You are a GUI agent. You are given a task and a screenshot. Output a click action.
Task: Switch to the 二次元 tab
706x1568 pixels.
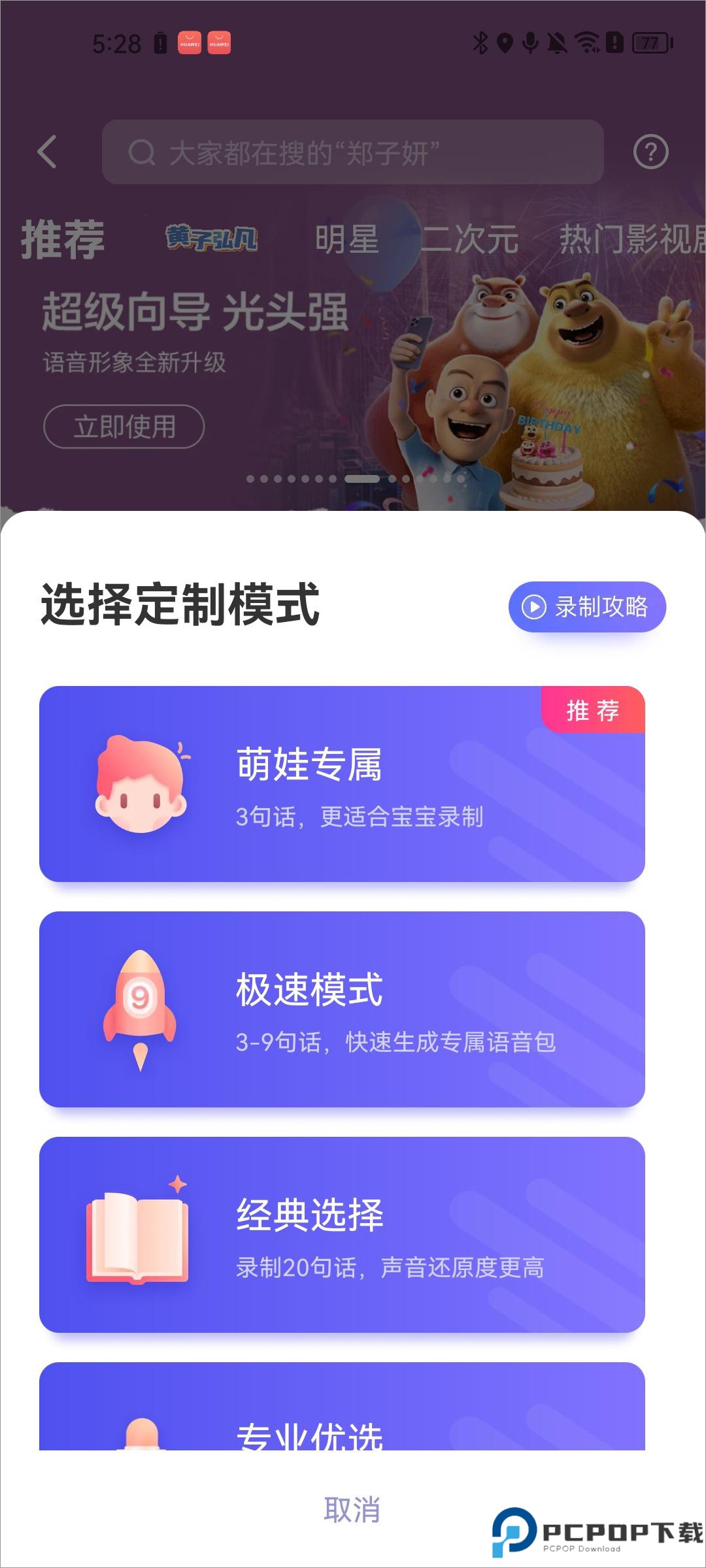click(x=471, y=240)
